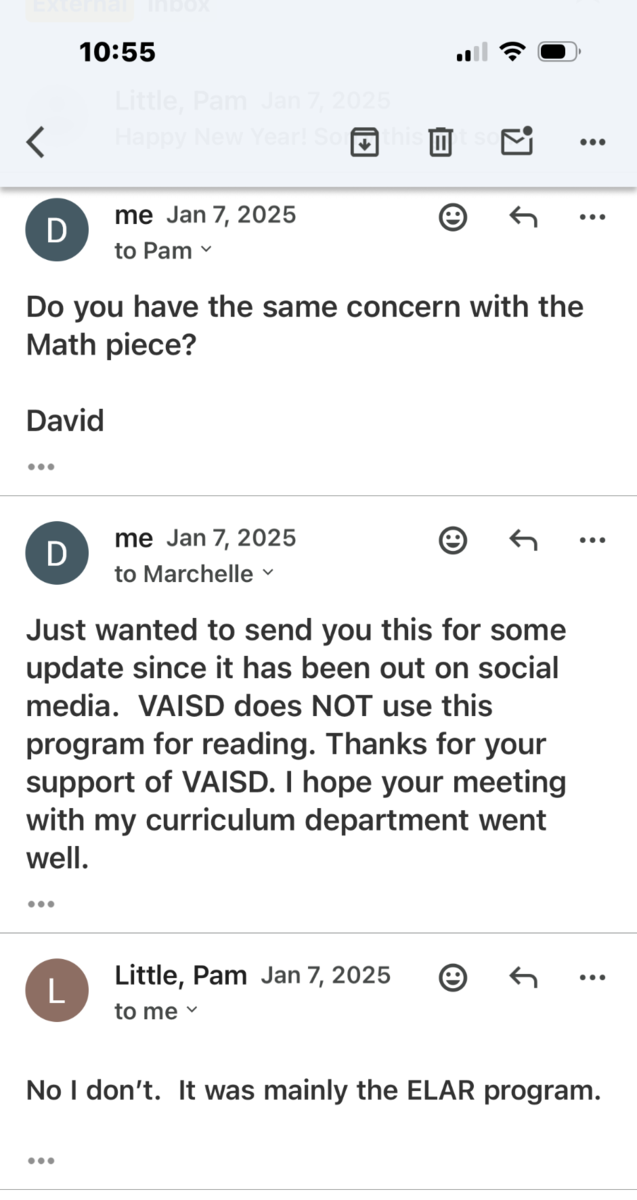This screenshot has height=1200, width=637.
Task: Open more options for message to Marchelle
Action: [x=593, y=540]
